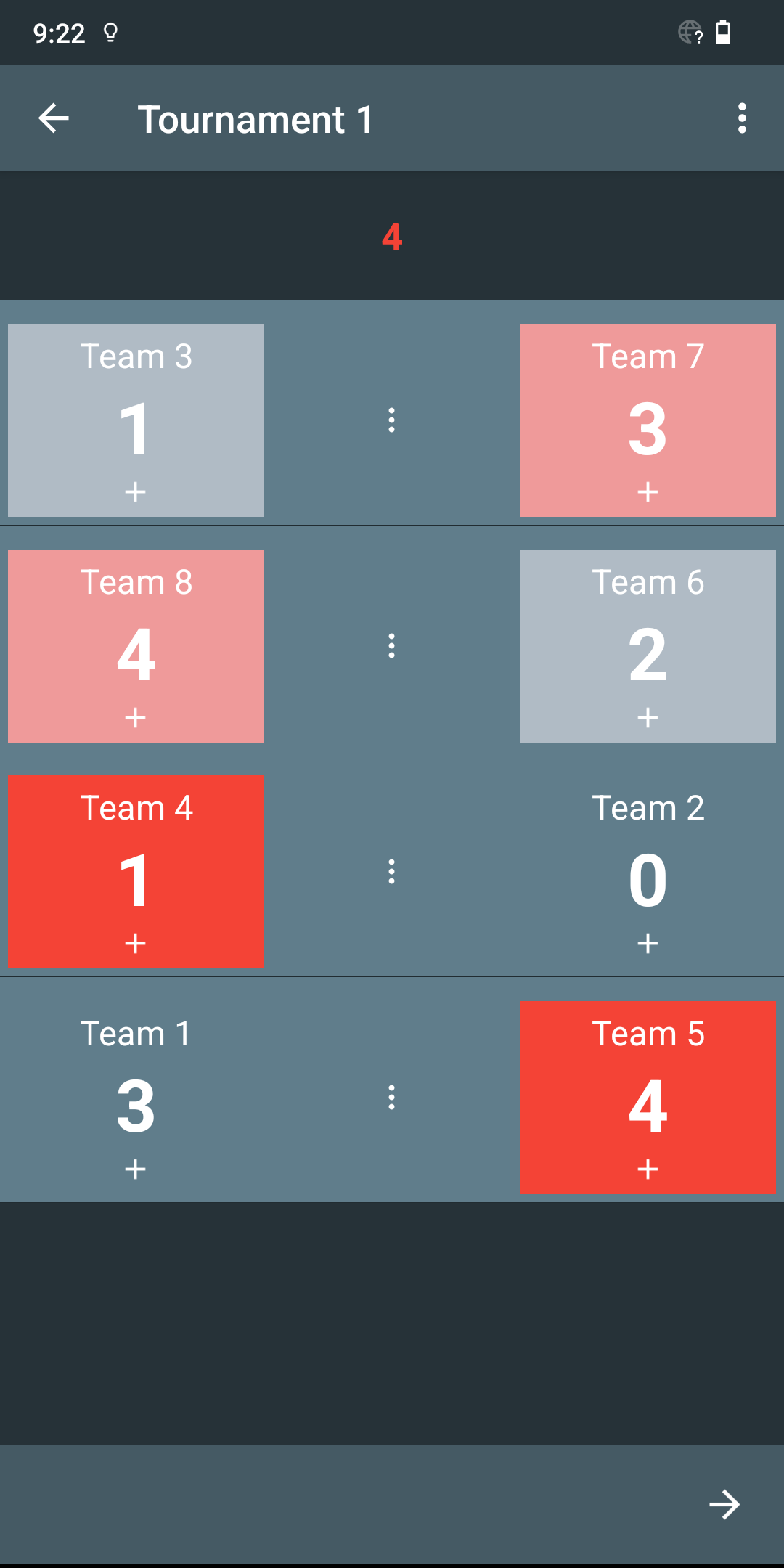Select the winning Team 8 tile
The width and height of the screenshot is (784, 1568).
point(135,646)
